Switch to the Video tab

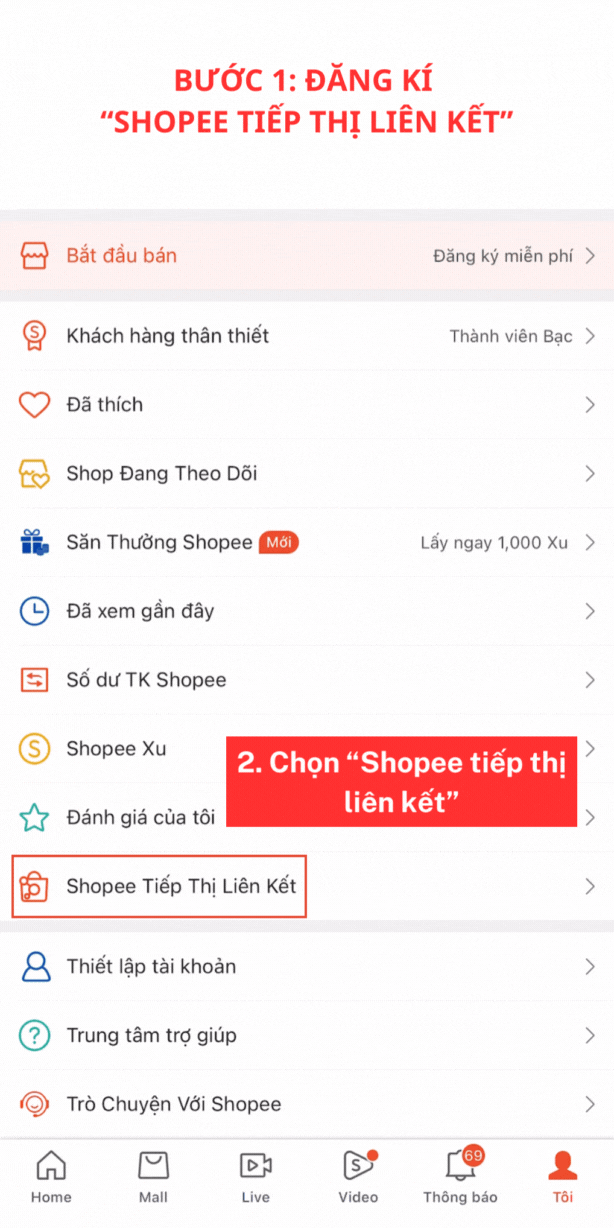pos(358,1177)
